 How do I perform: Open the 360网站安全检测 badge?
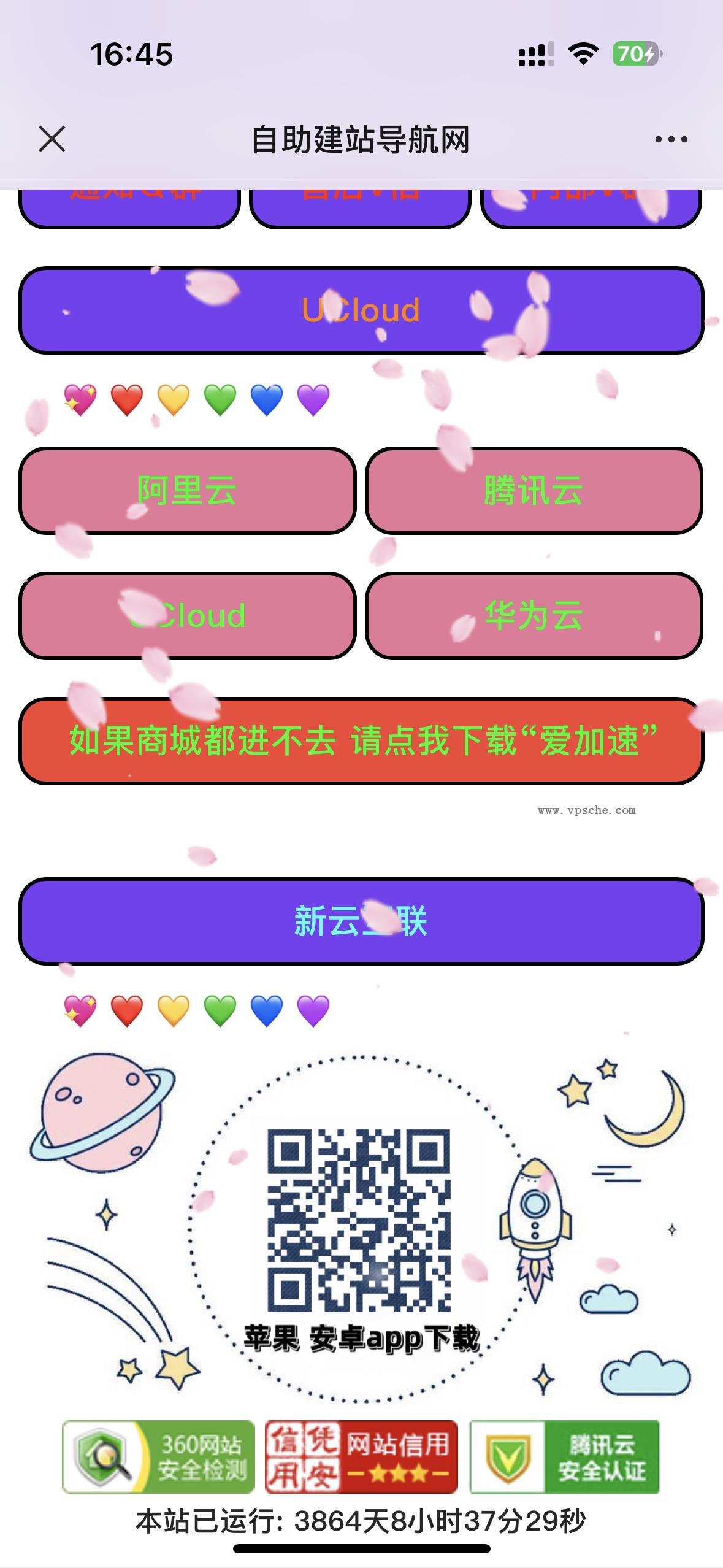[158, 1456]
